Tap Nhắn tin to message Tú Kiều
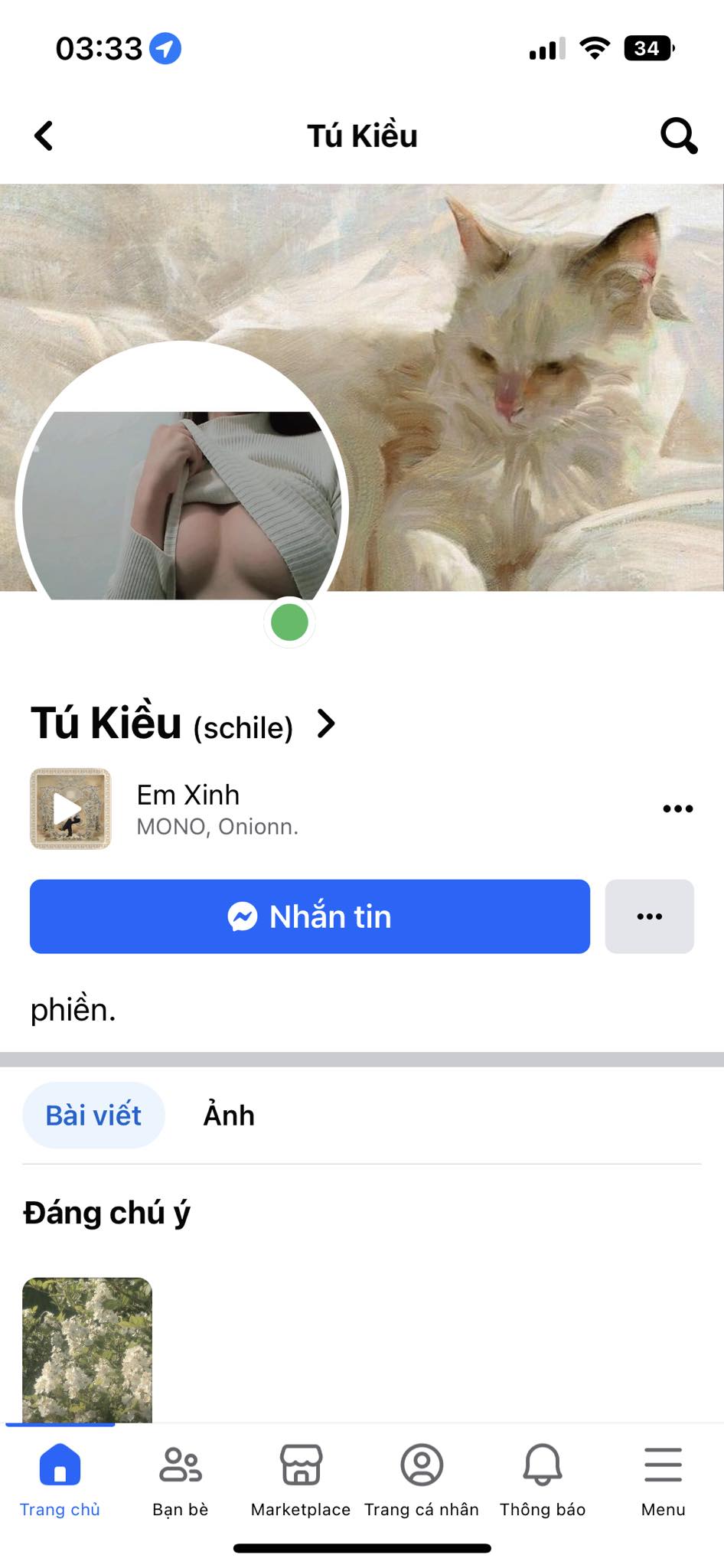This screenshot has width=724, height=1568. [x=309, y=916]
